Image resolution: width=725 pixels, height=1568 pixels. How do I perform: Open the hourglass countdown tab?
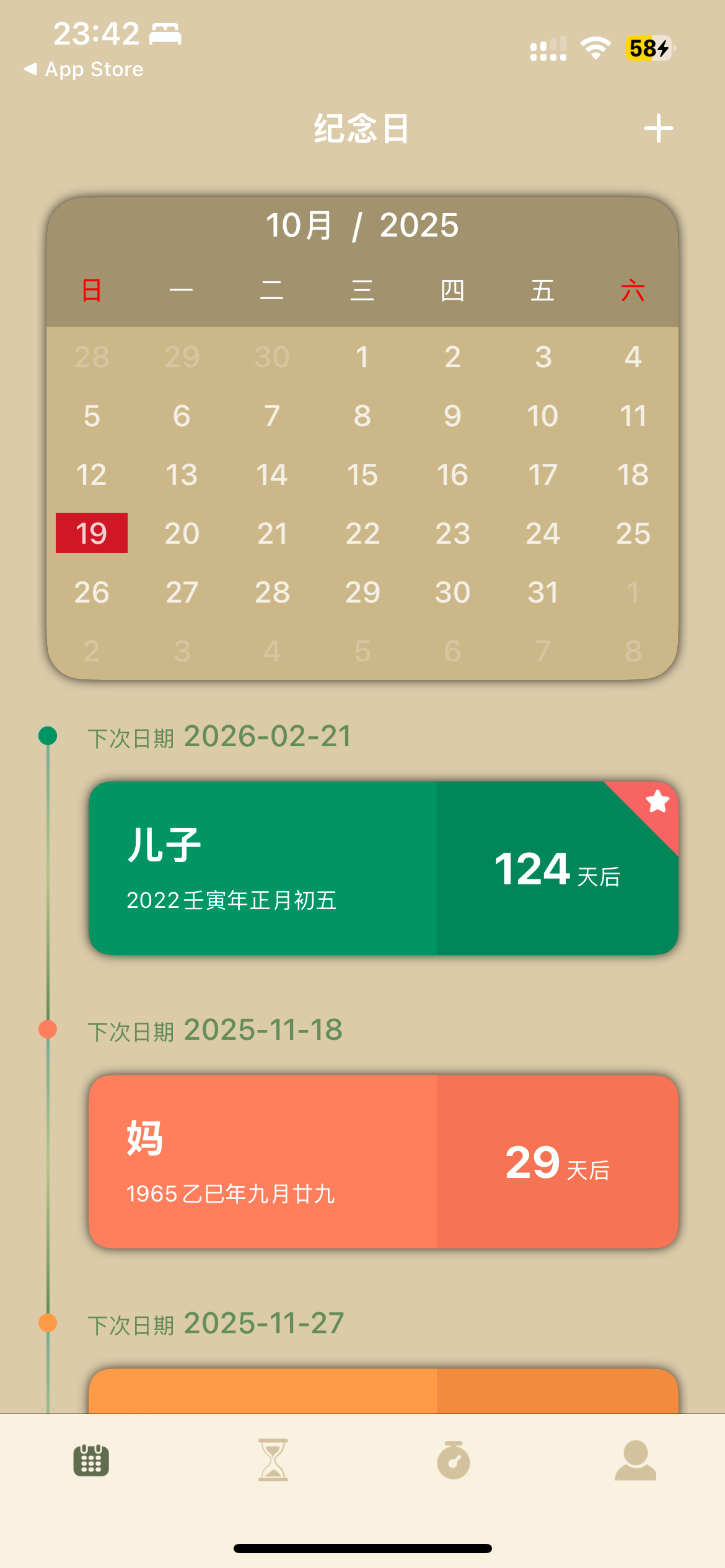click(272, 1460)
